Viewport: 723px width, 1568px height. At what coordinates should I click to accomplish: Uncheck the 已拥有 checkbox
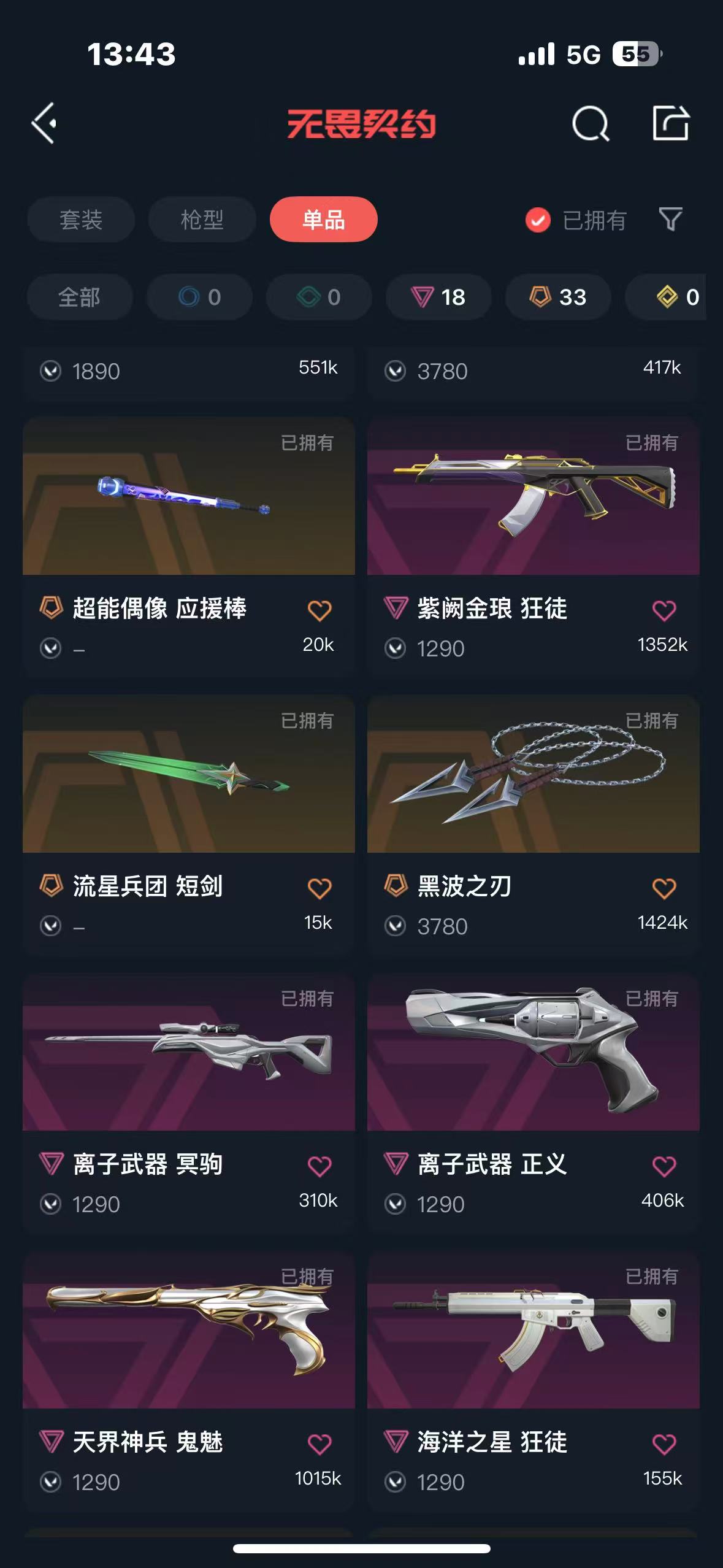pos(538,220)
